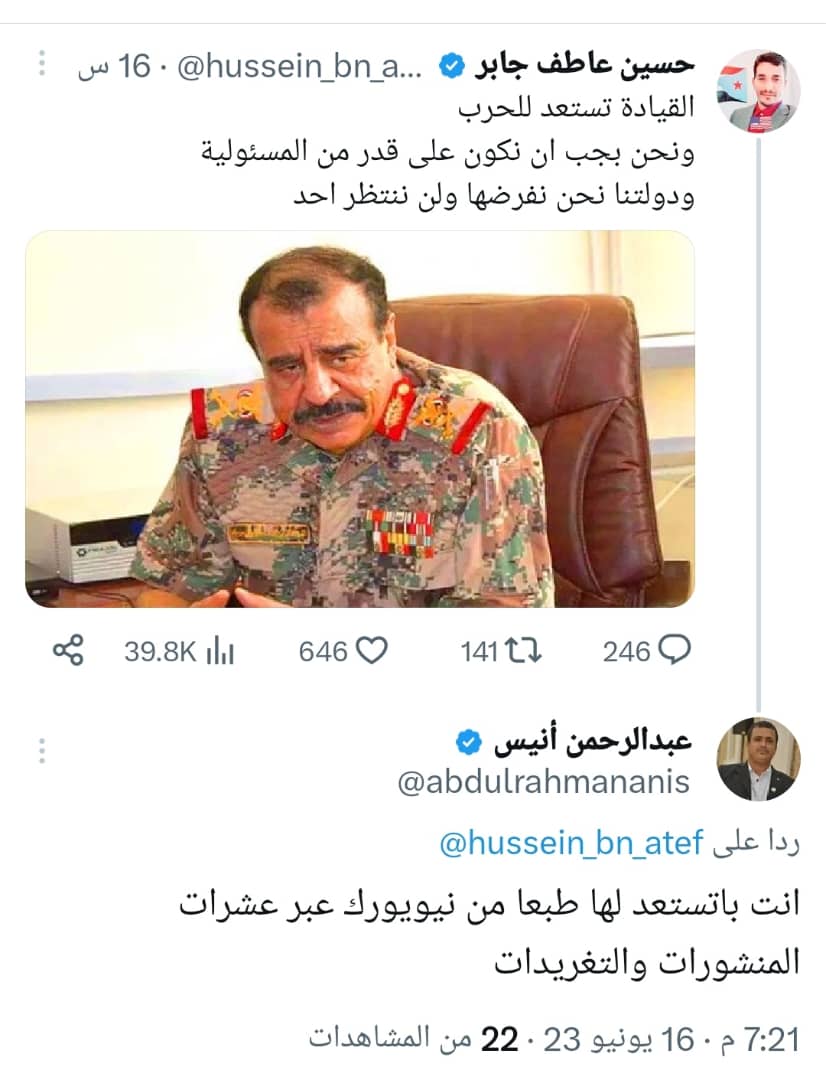The width and height of the screenshot is (826, 1080).
Task: Open the military officer photo in the tweet
Action: 360,419
